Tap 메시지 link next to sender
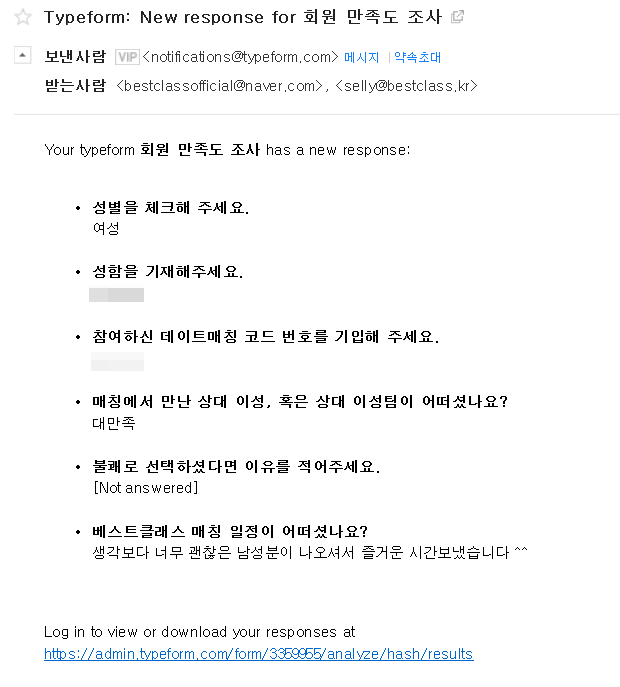This screenshot has width=620, height=687. point(361,58)
